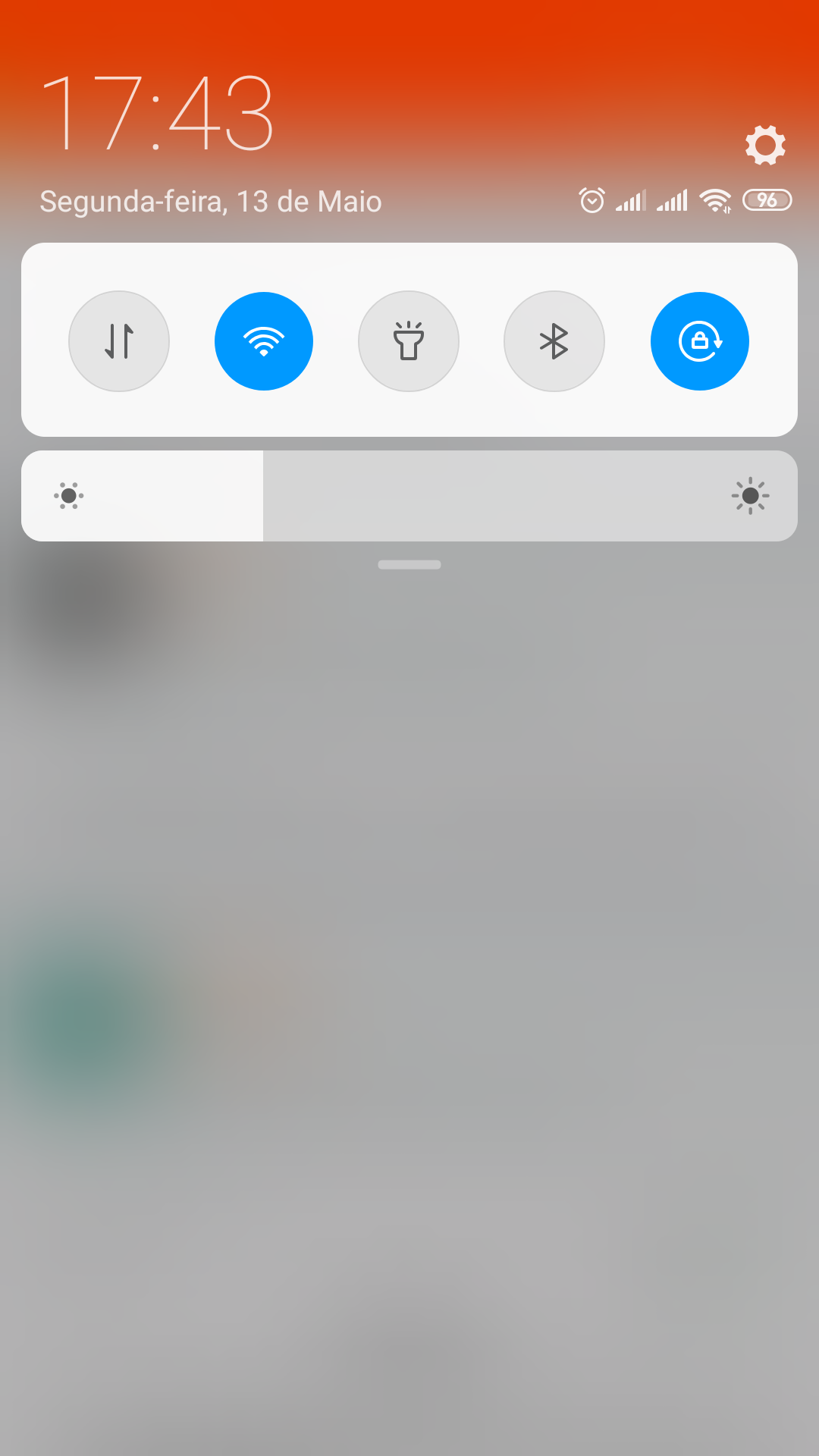Turn on the flashlight
Viewport: 819px width, 1456px height.
[x=409, y=341]
